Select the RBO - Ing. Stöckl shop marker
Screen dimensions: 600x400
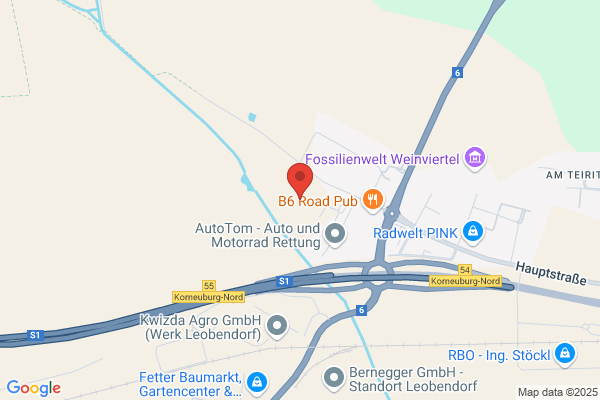(x=565, y=354)
